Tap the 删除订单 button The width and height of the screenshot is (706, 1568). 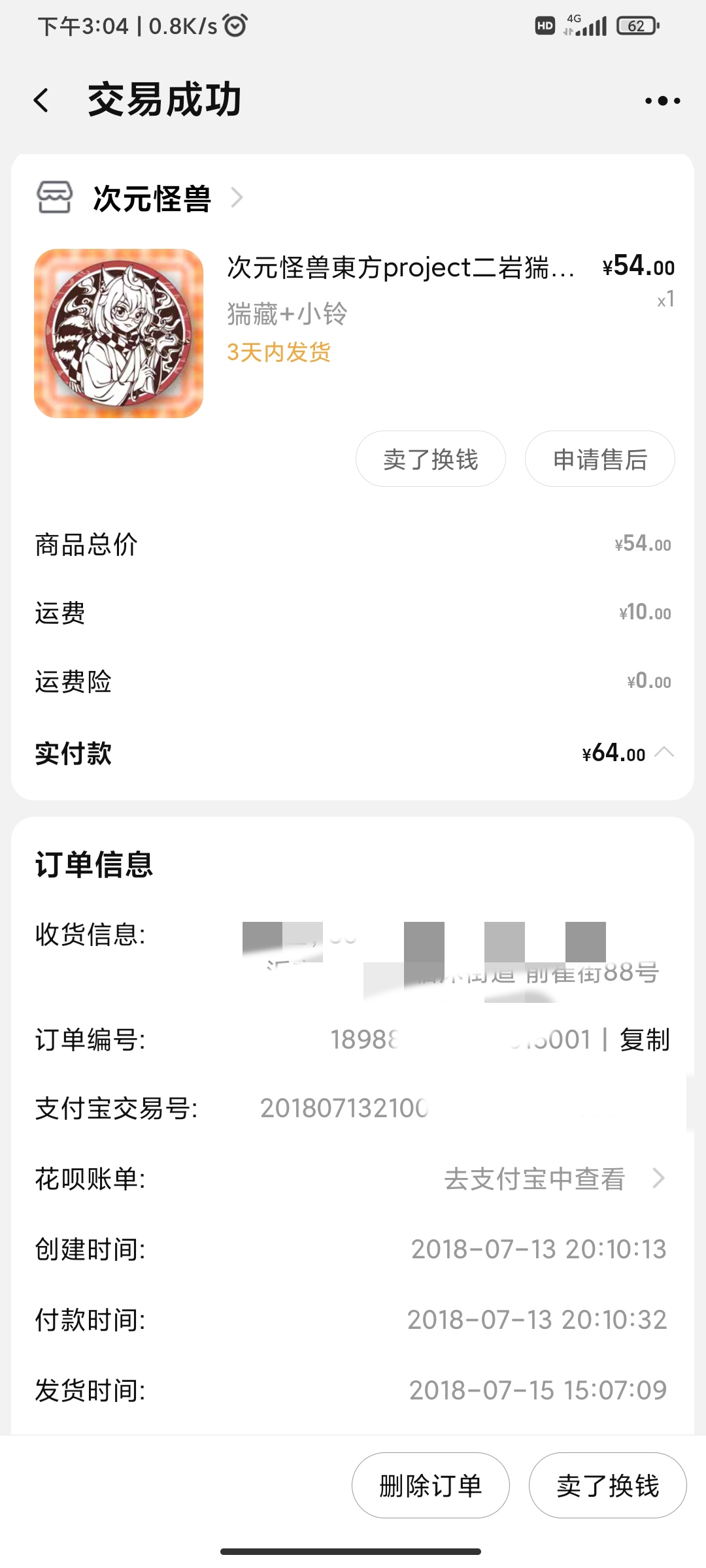tap(430, 1486)
